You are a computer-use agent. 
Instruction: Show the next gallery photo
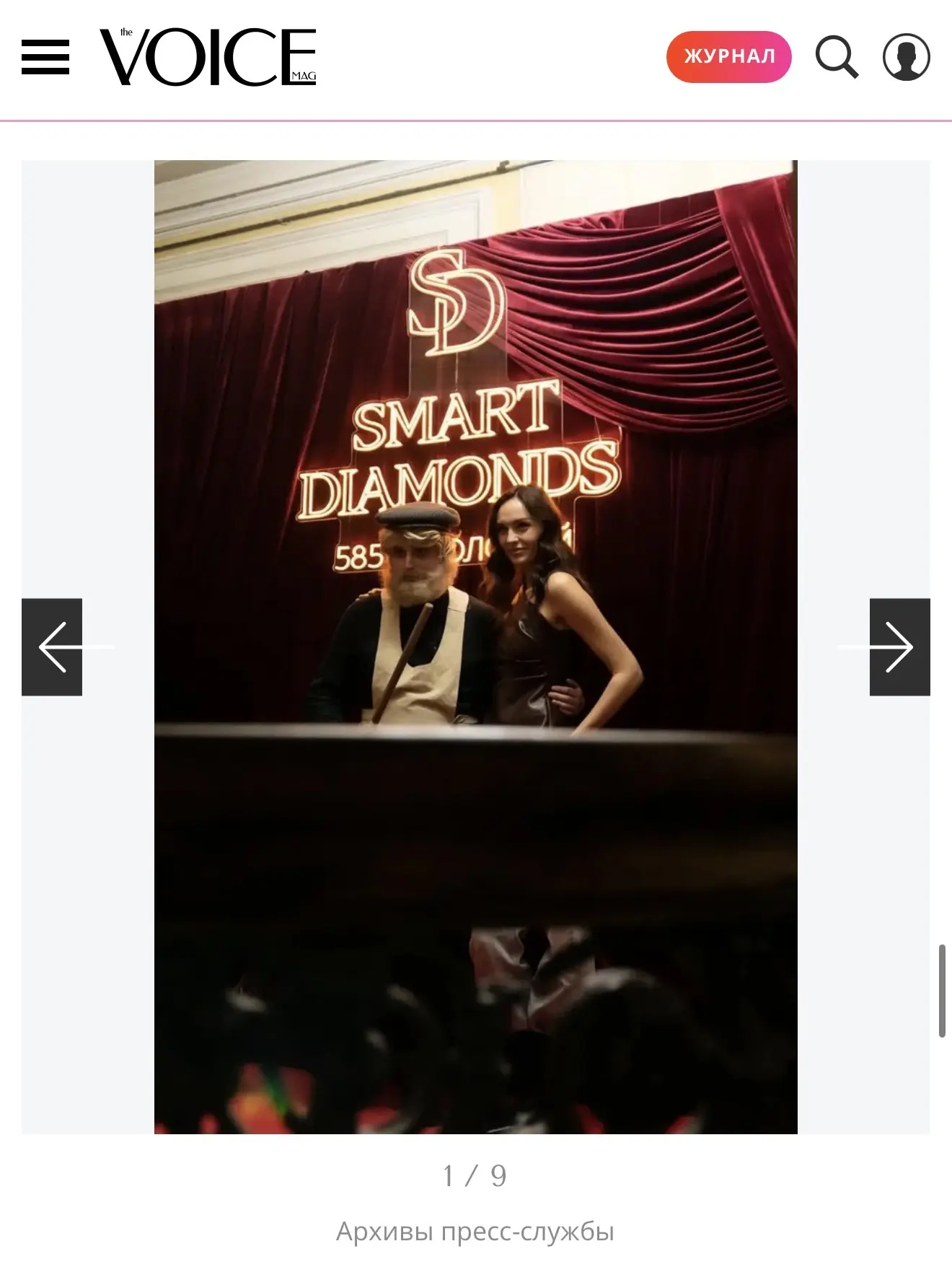tap(899, 646)
